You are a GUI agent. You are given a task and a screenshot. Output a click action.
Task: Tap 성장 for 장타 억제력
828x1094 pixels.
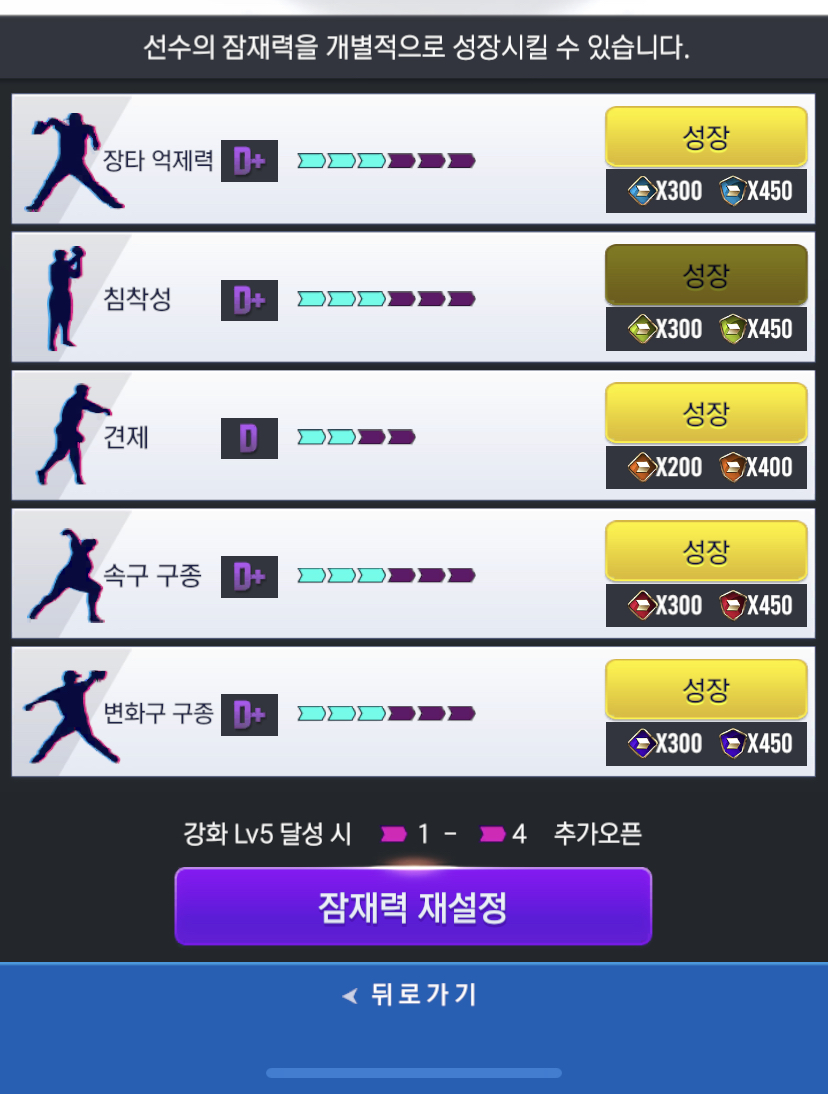tap(706, 137)
